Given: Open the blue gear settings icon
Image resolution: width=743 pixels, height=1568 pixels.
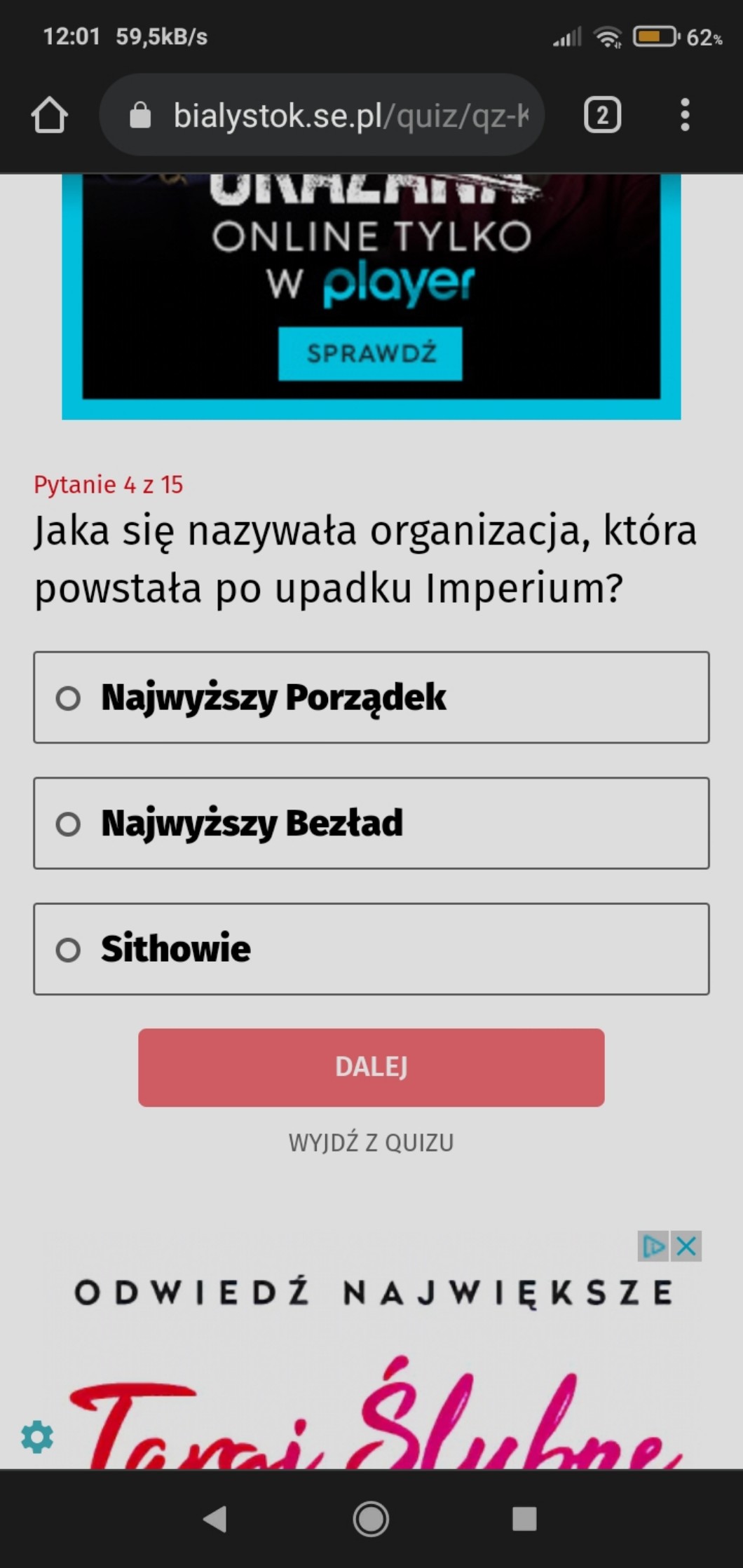Looking at the screenshot, I should click(37, 1437).
